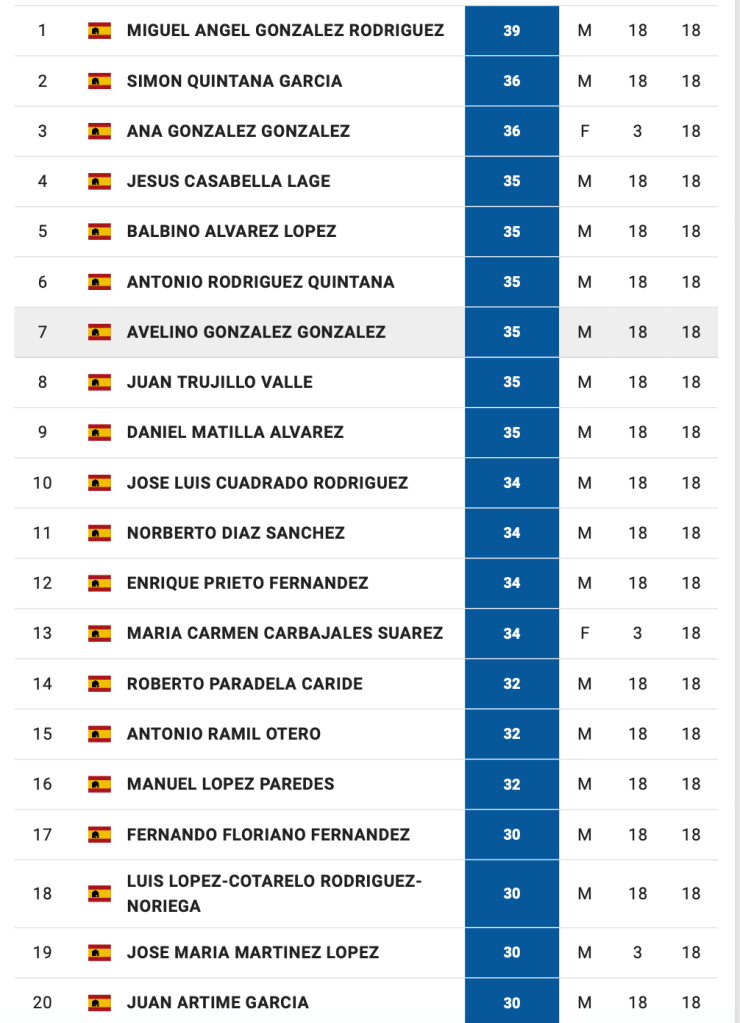Viewport: 740px width, 1023px height.
Task: Open Norberto Diaz Sanchez's entry
Action: (235, 533)
